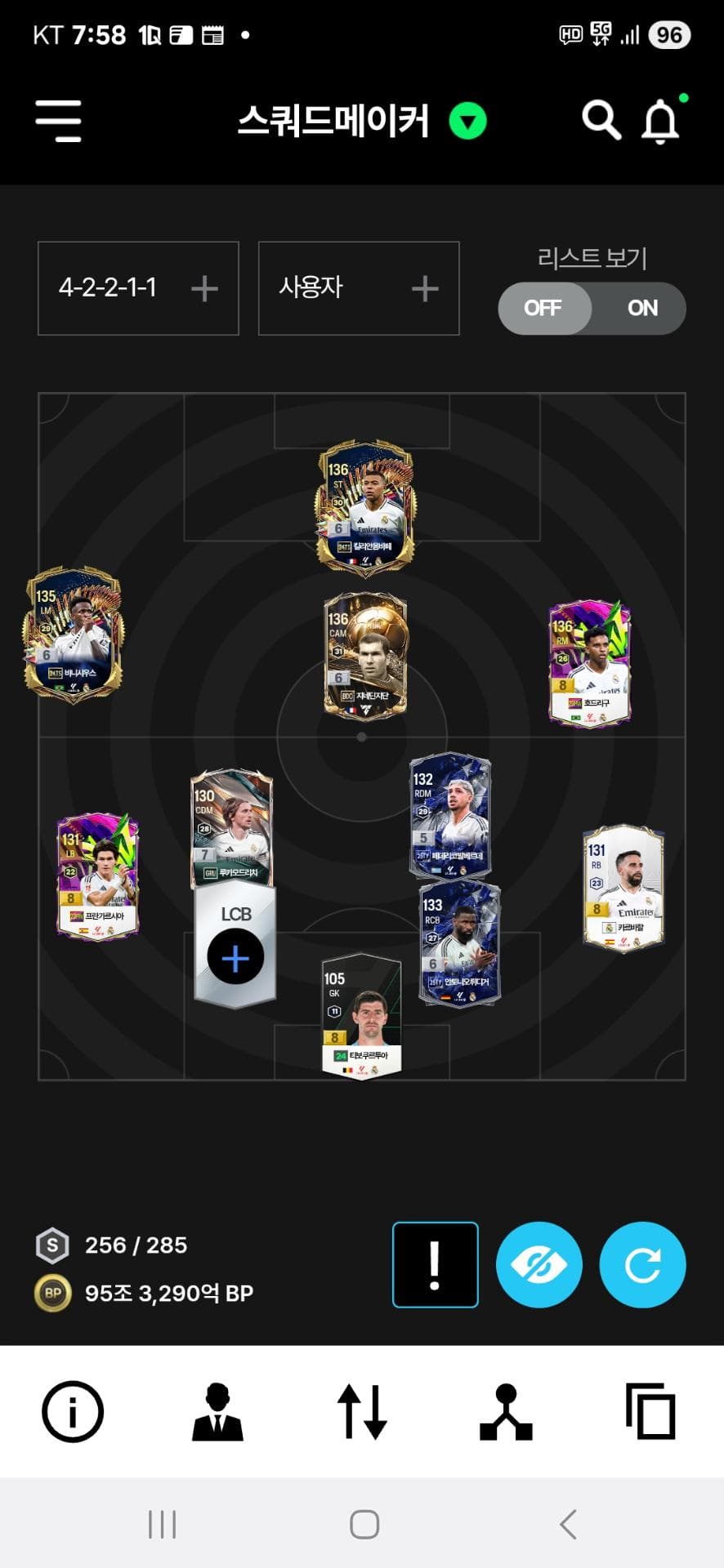Viewport: 724px width, 1568px height.
Task: Go back with the system back button
Action: point(569,1524)
